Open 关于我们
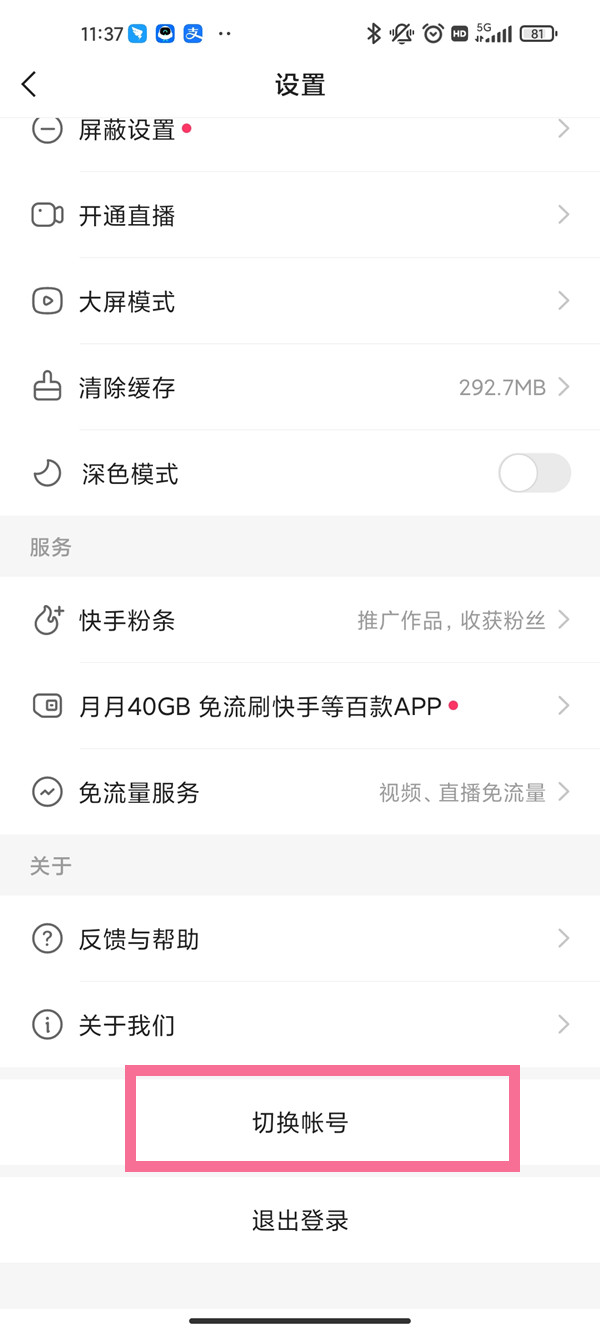Viewport: 600px width, 1333px height. (300, 1025)
